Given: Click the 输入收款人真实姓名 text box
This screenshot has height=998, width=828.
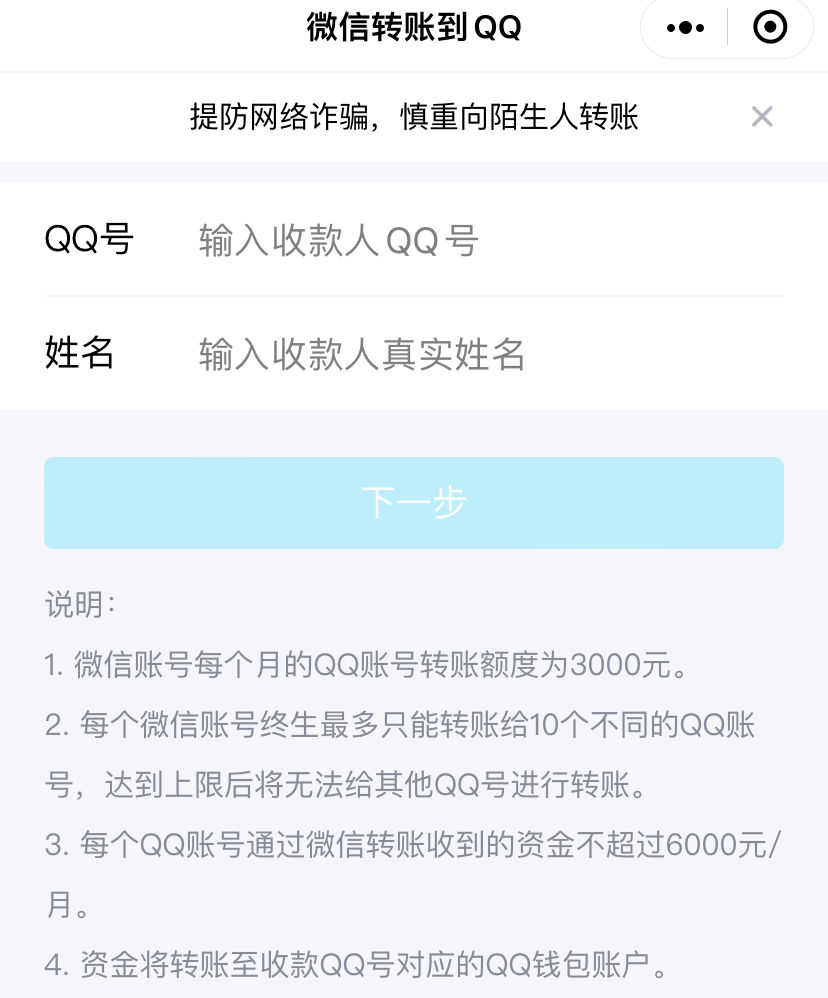Looking at the screenshot, I should click(x=360, y=354).
